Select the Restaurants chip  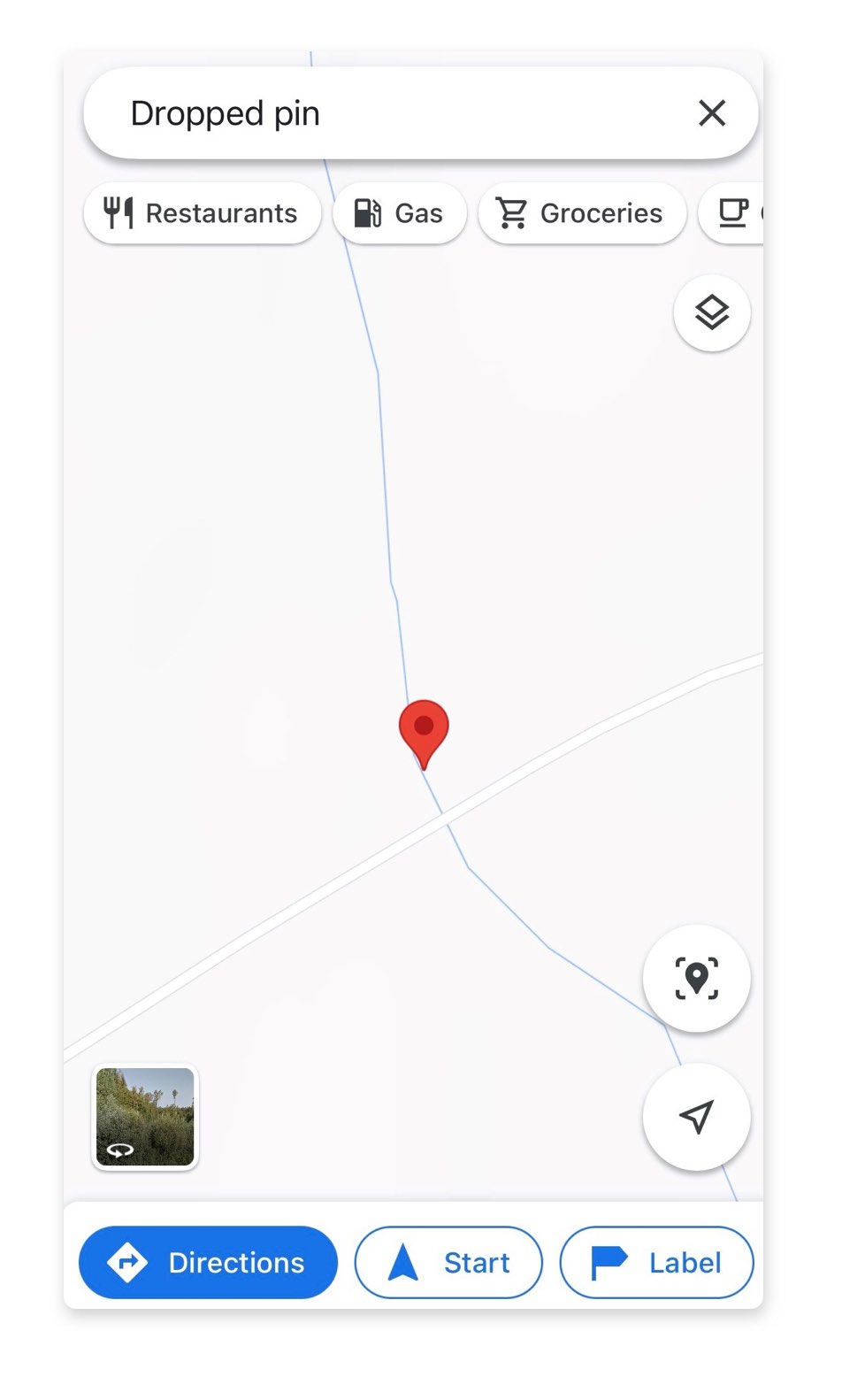(x=203, y=213)
